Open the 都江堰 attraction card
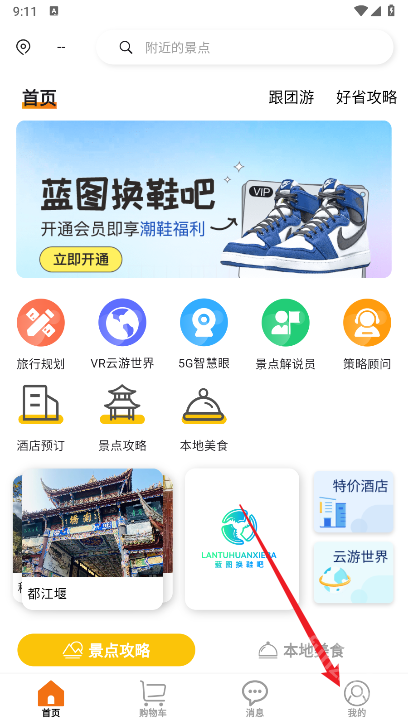Screen dimensions: 408x725 point(93,539)
